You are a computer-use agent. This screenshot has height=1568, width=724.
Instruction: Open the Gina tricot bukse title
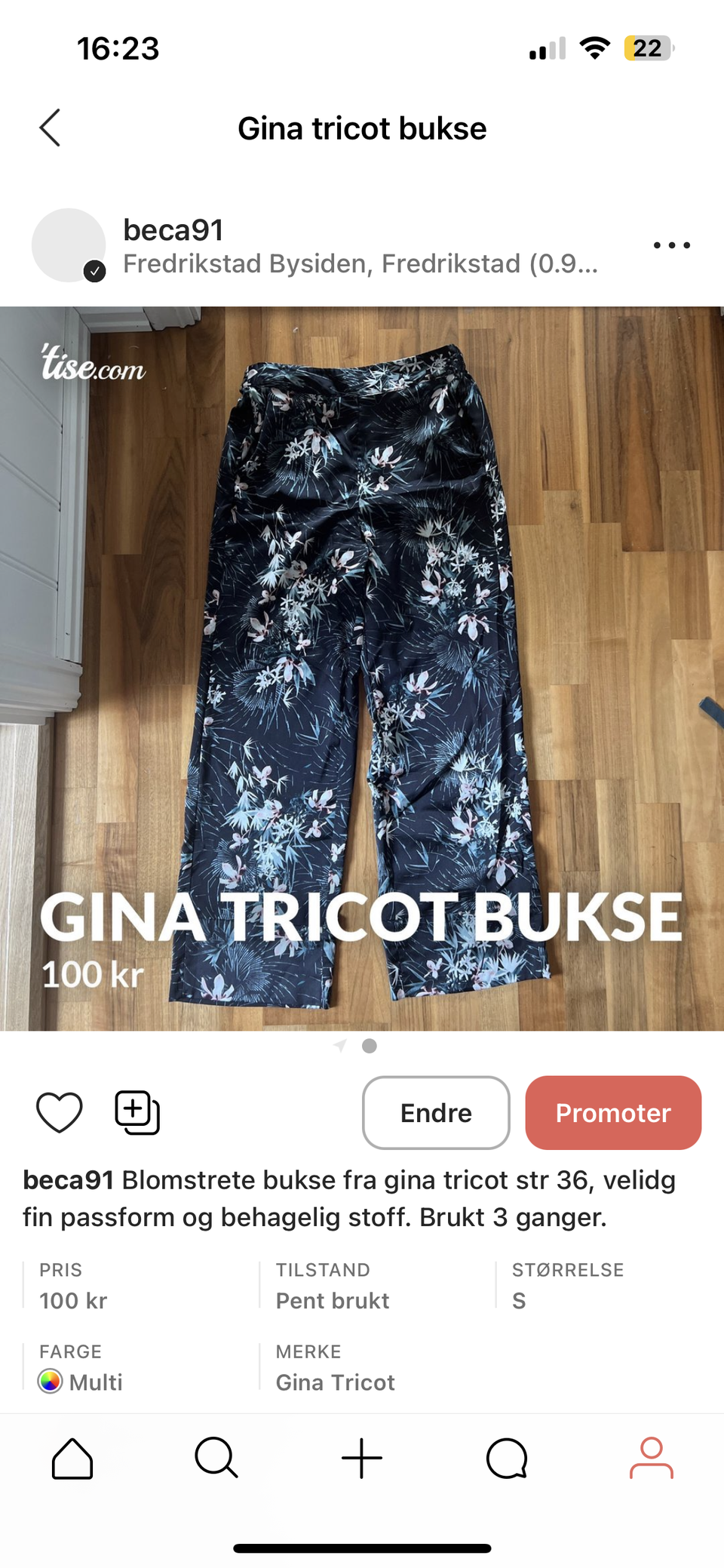pyautogui.click(x=362, y=128)
